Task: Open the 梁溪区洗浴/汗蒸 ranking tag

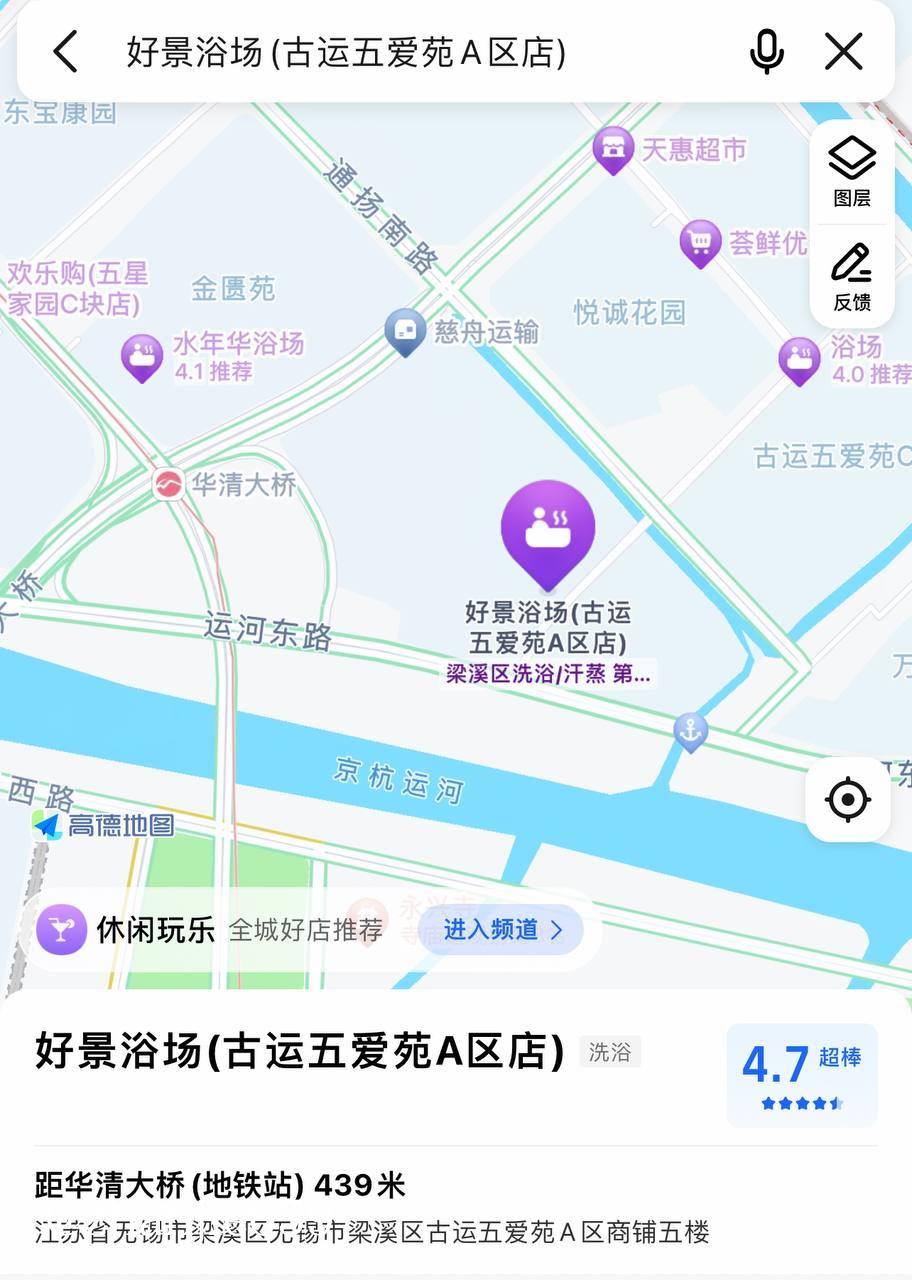Action: (549, 673)
